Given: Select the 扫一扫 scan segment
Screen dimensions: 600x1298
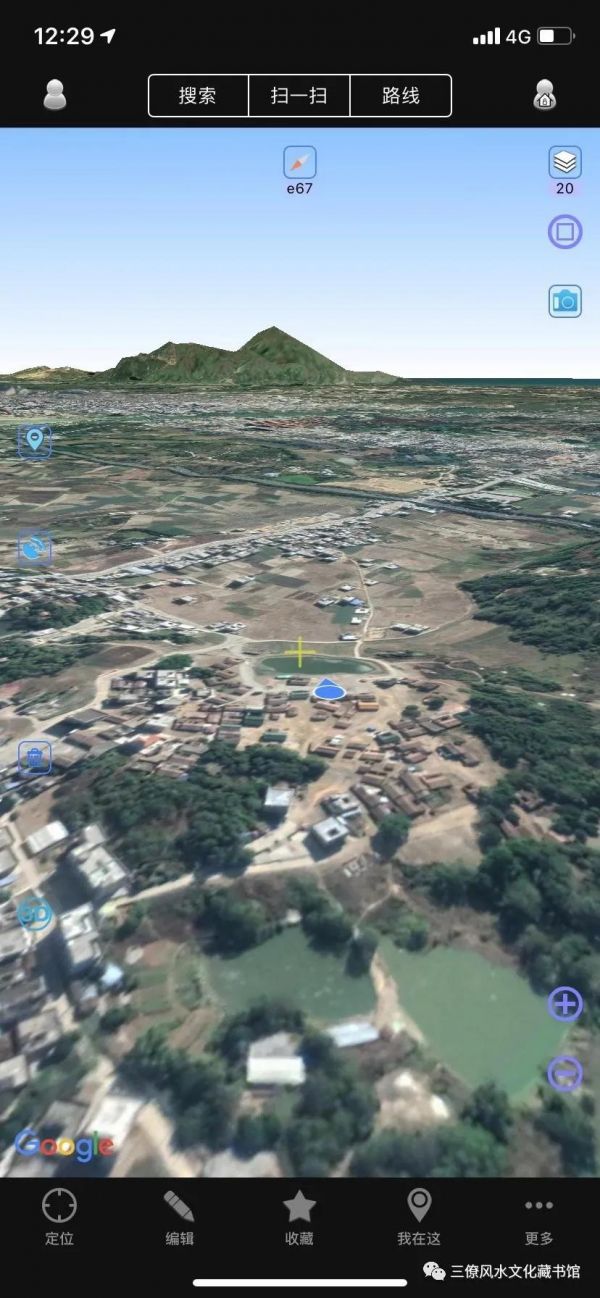Looking at the screenshot, I should pos(299,96).
